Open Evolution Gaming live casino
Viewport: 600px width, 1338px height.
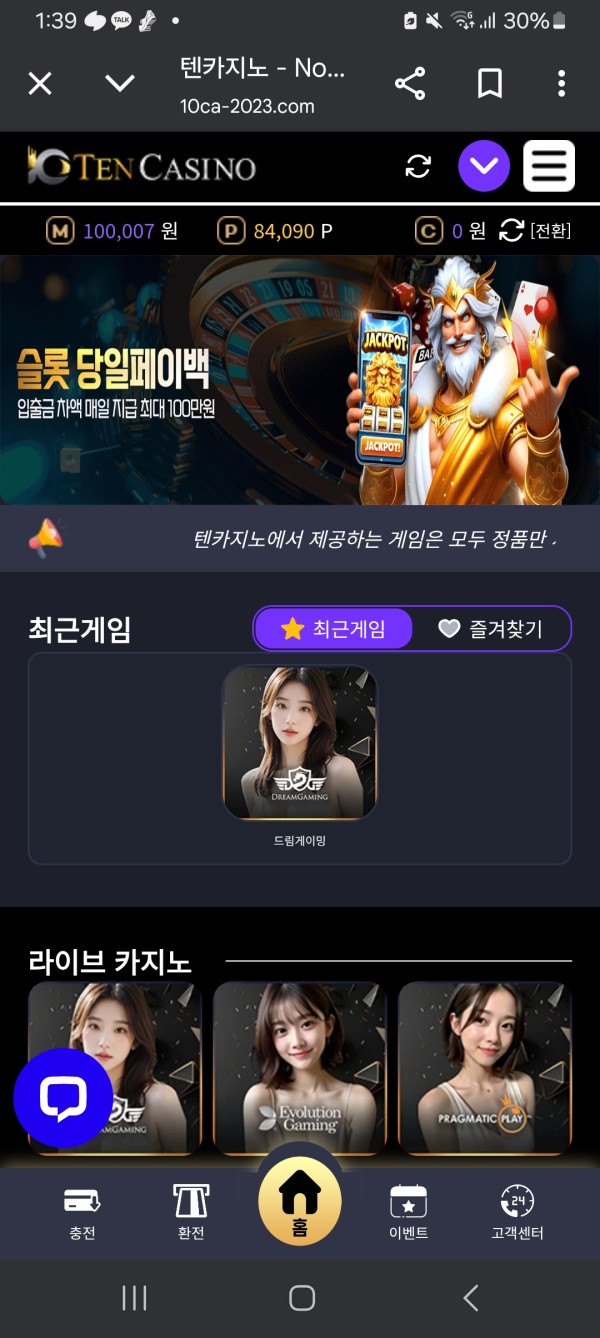[x=300, y=1065]
